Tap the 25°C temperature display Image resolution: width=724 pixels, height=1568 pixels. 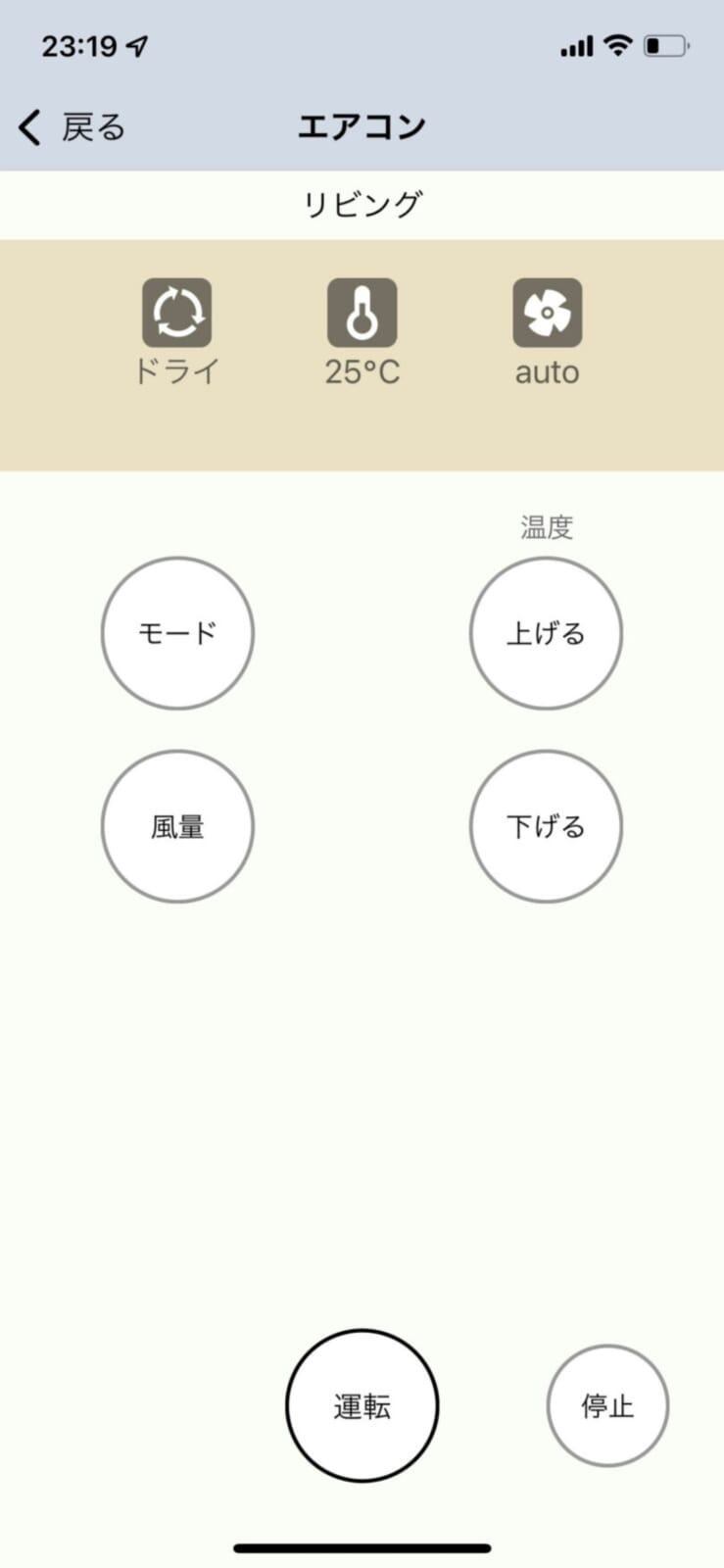(362, 370)
